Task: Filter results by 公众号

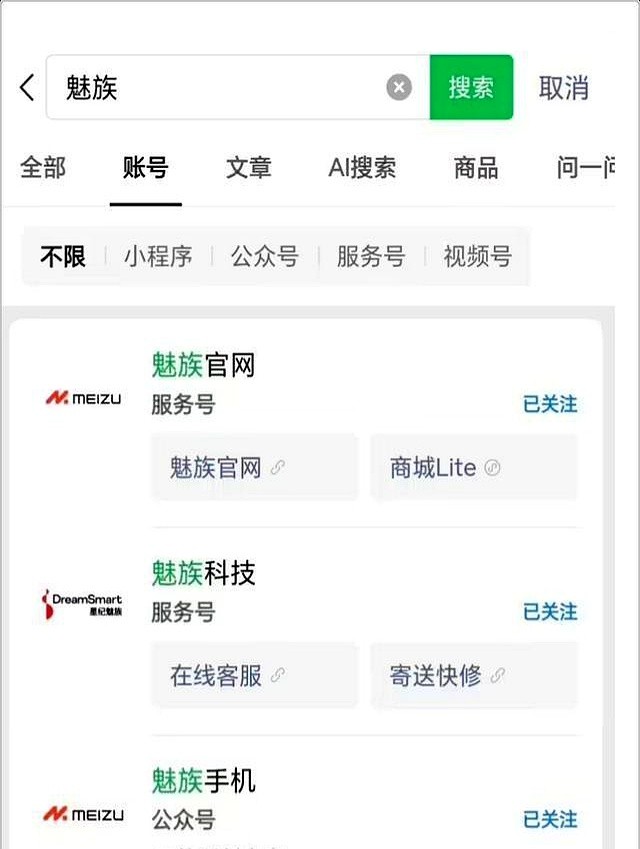Action: (265, 257)
